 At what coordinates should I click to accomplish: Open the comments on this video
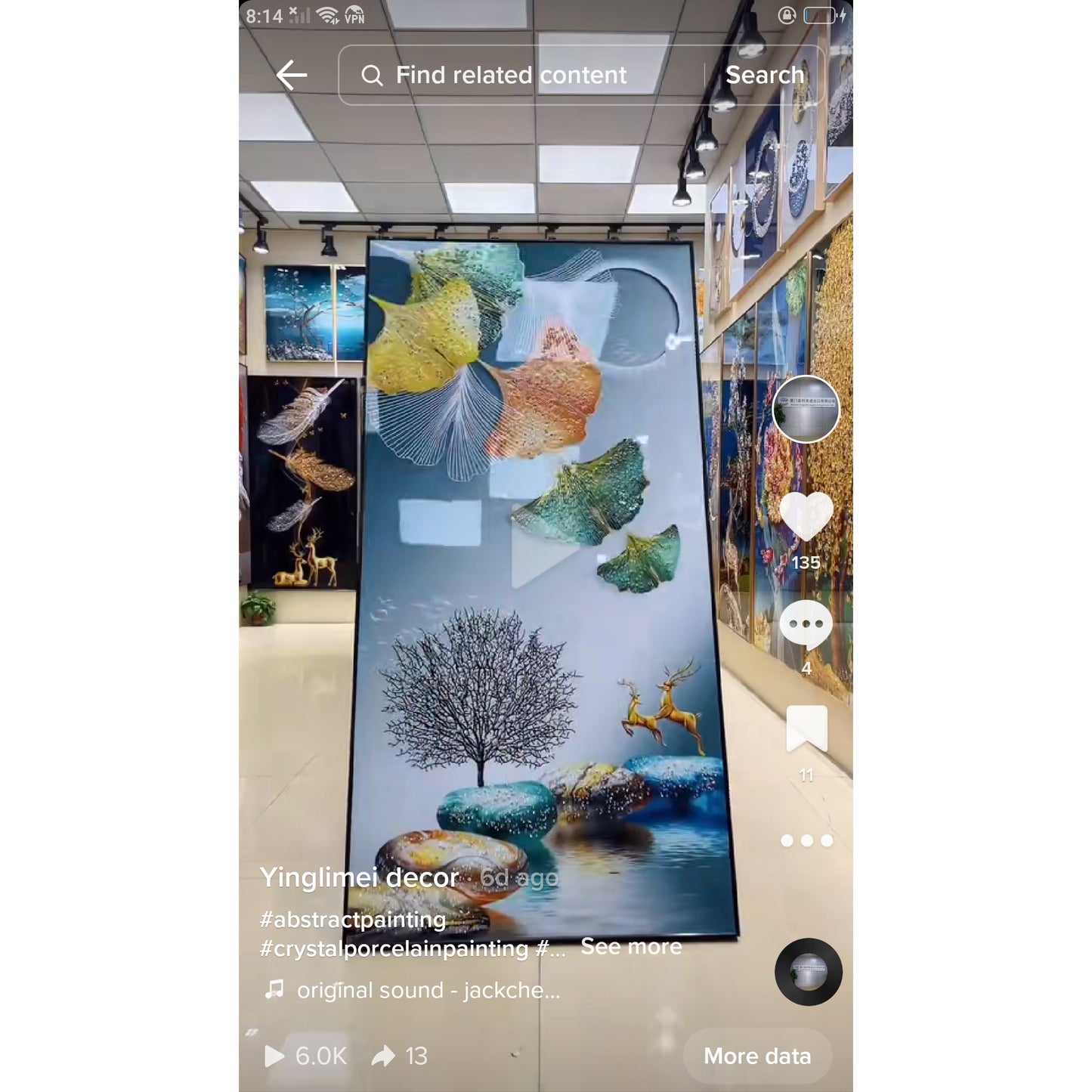(x=806, y=625)
